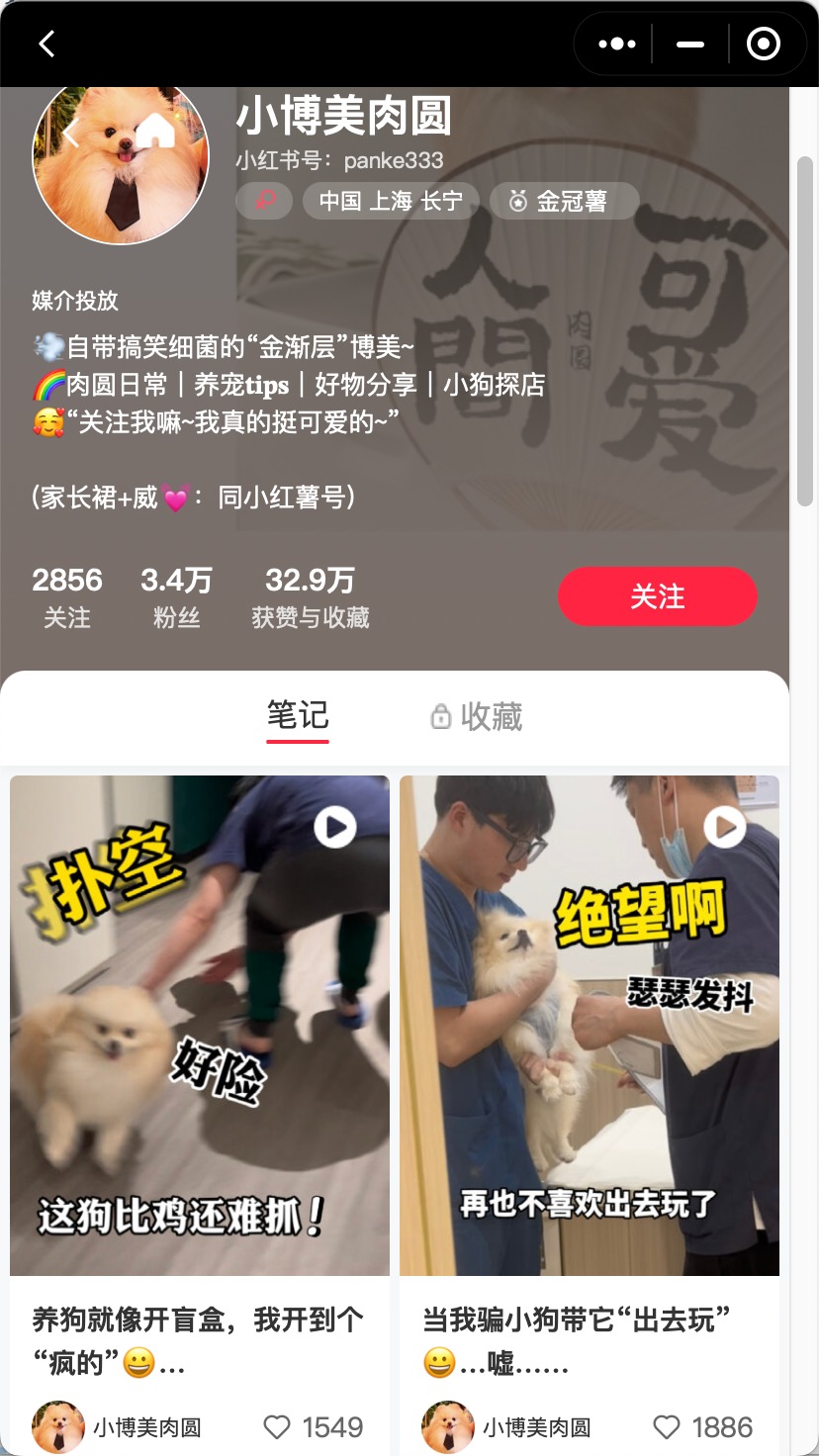Minimize the mini program

[689, 44]
